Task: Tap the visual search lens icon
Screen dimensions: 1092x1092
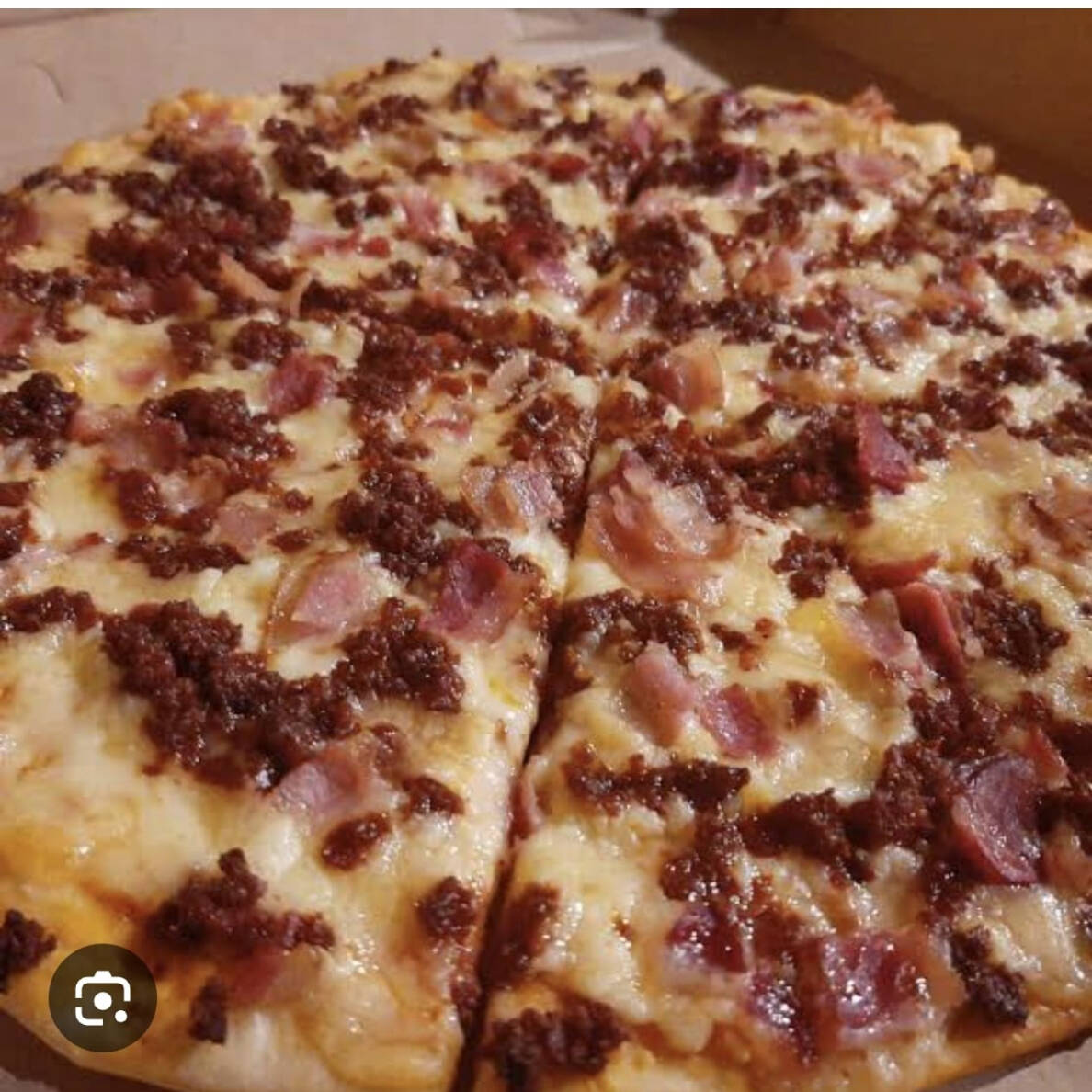Action: 102,998
